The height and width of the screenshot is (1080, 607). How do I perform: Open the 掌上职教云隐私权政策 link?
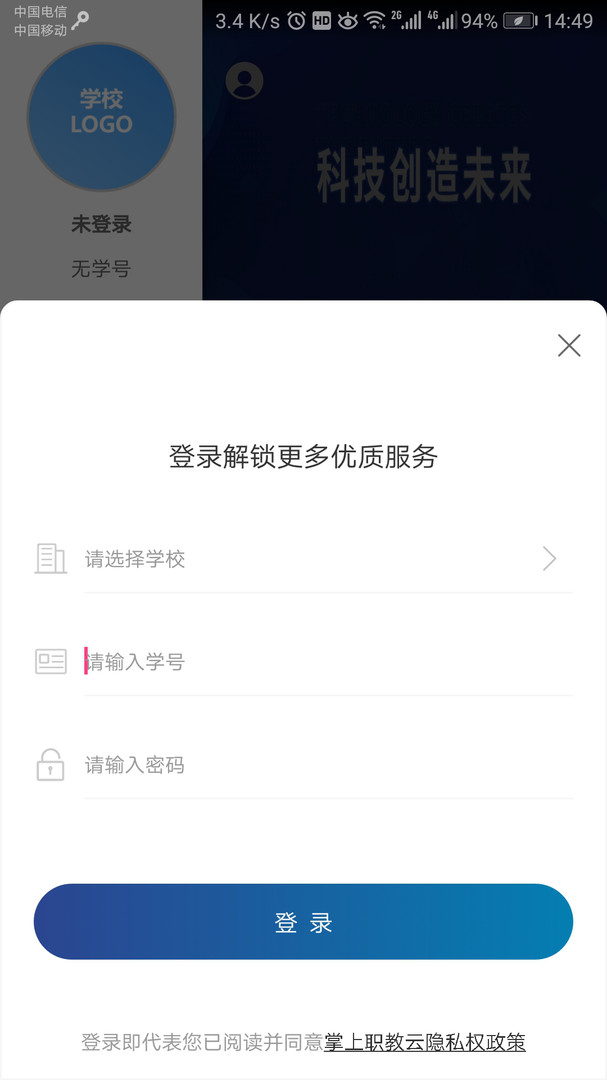(425, 1043)
